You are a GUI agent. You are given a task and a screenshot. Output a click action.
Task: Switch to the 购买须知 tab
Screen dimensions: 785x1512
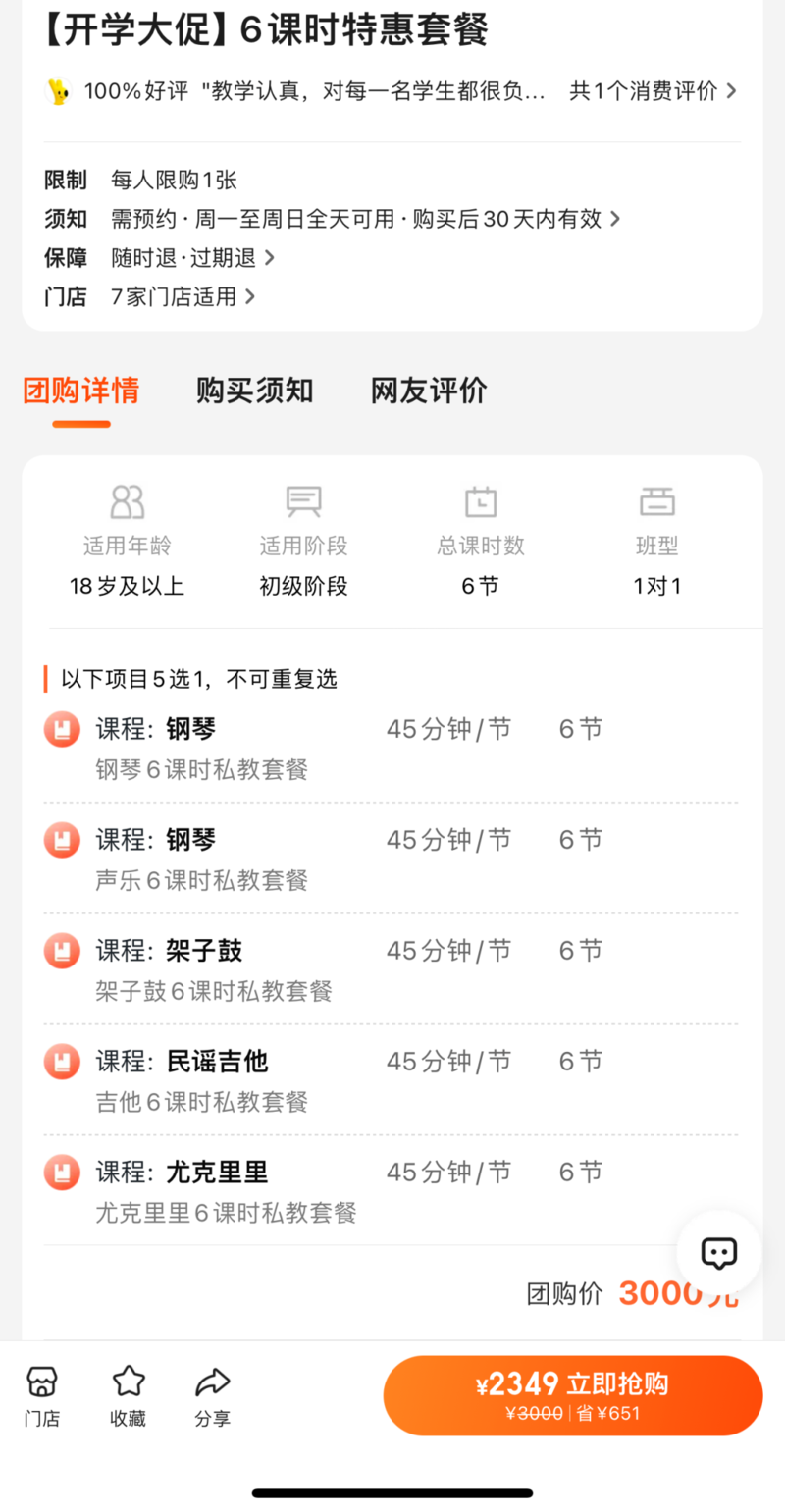click(x=254, y=391)
